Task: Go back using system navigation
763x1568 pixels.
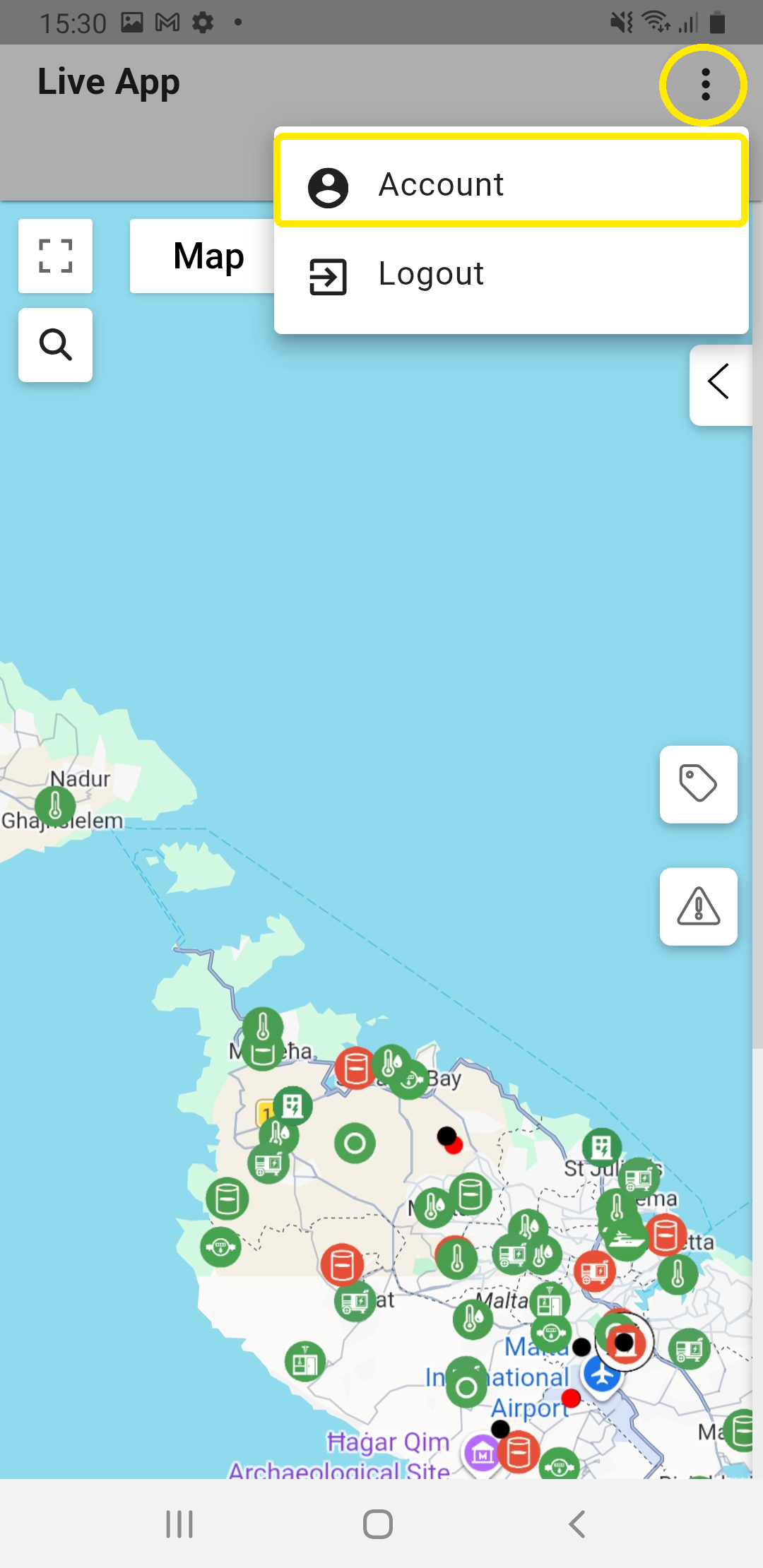Action: tap(576, 1524)
